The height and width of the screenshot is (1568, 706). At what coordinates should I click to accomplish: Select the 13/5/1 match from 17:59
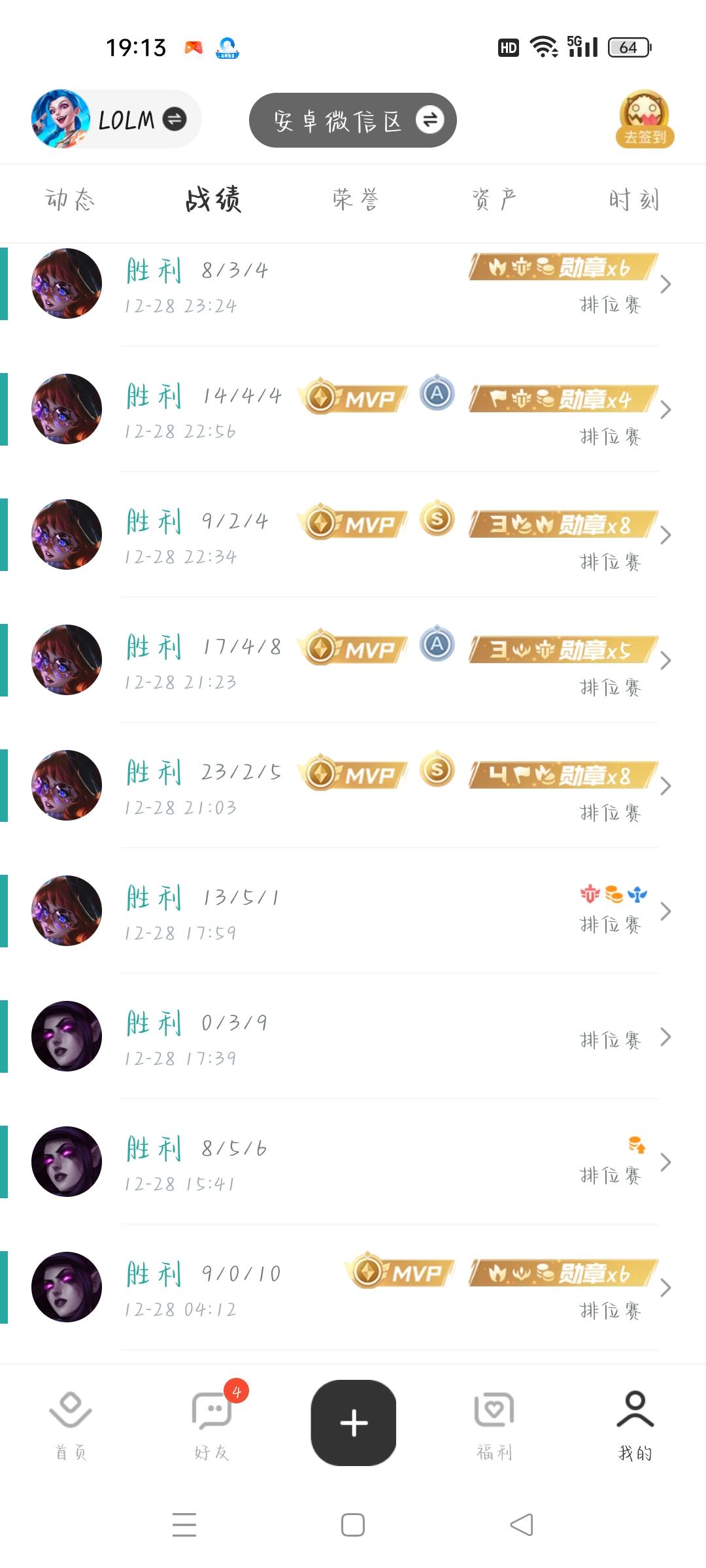tap(353, 912)
